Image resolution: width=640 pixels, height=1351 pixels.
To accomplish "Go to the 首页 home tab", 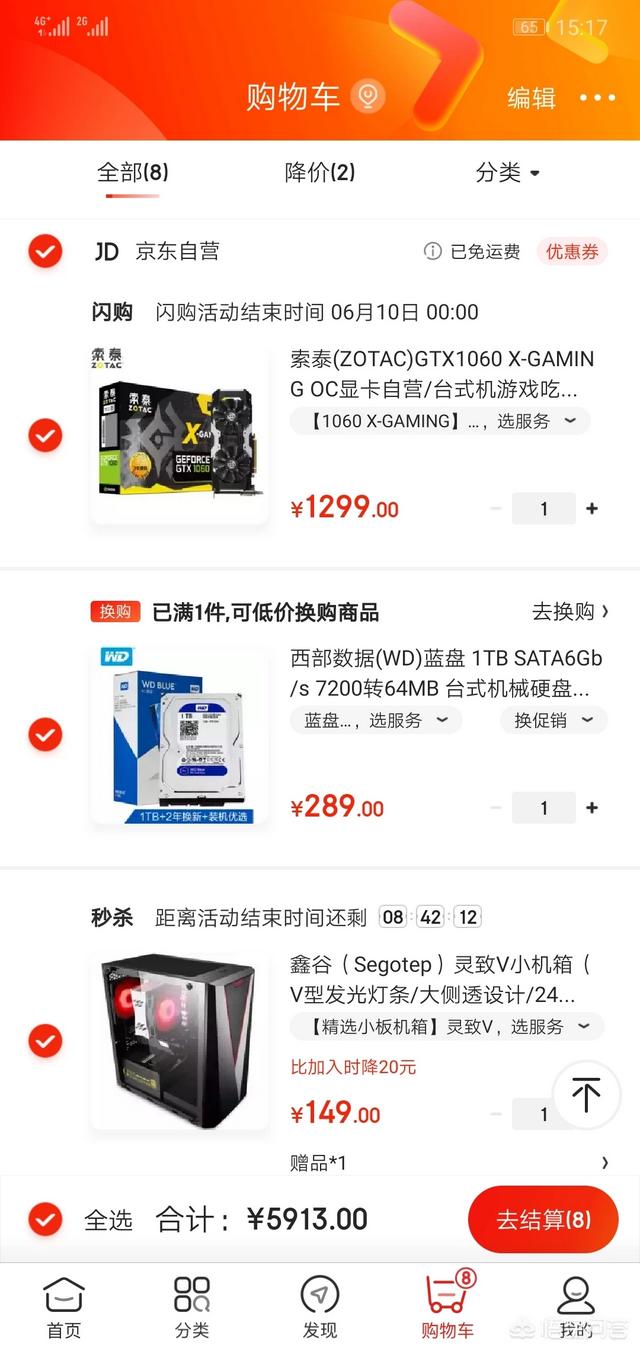I will [x=64, y=1308].
